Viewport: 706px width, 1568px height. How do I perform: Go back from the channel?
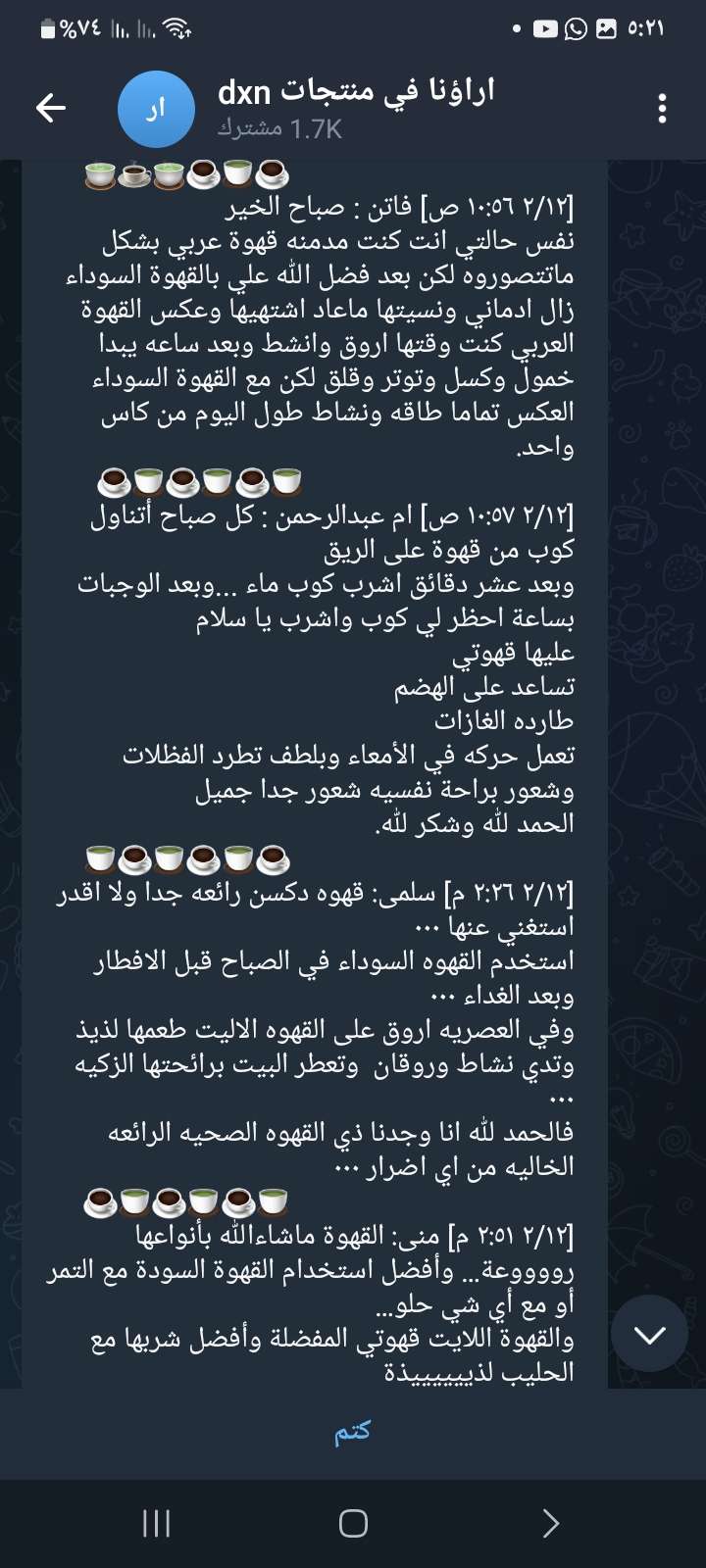point(51,108)
